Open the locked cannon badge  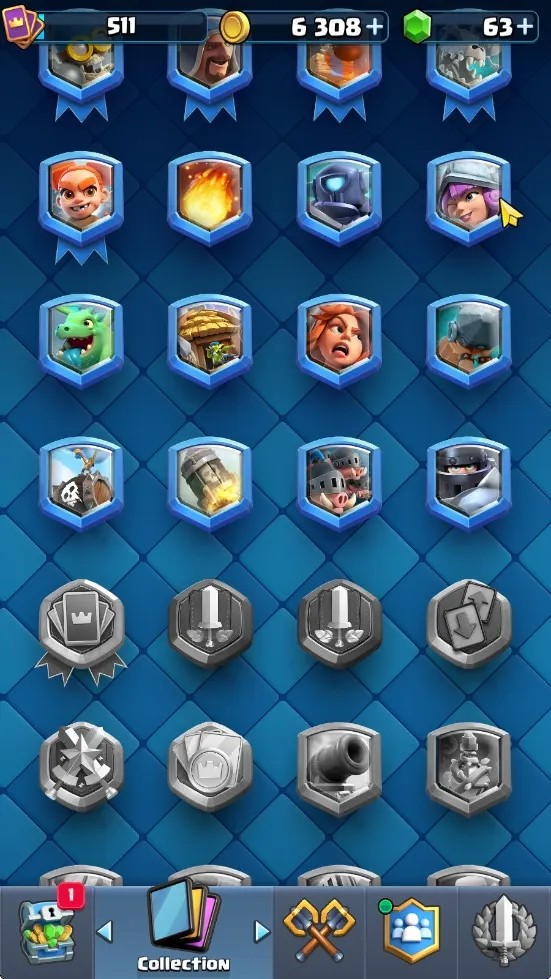[x=339, y=768]
